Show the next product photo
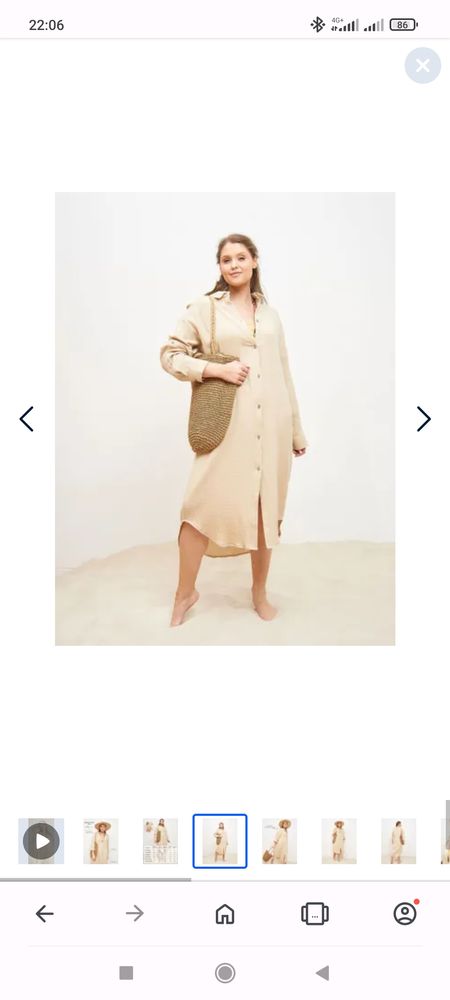The width and height of the screenshot is (450, 1000). [x=424, y=419]
